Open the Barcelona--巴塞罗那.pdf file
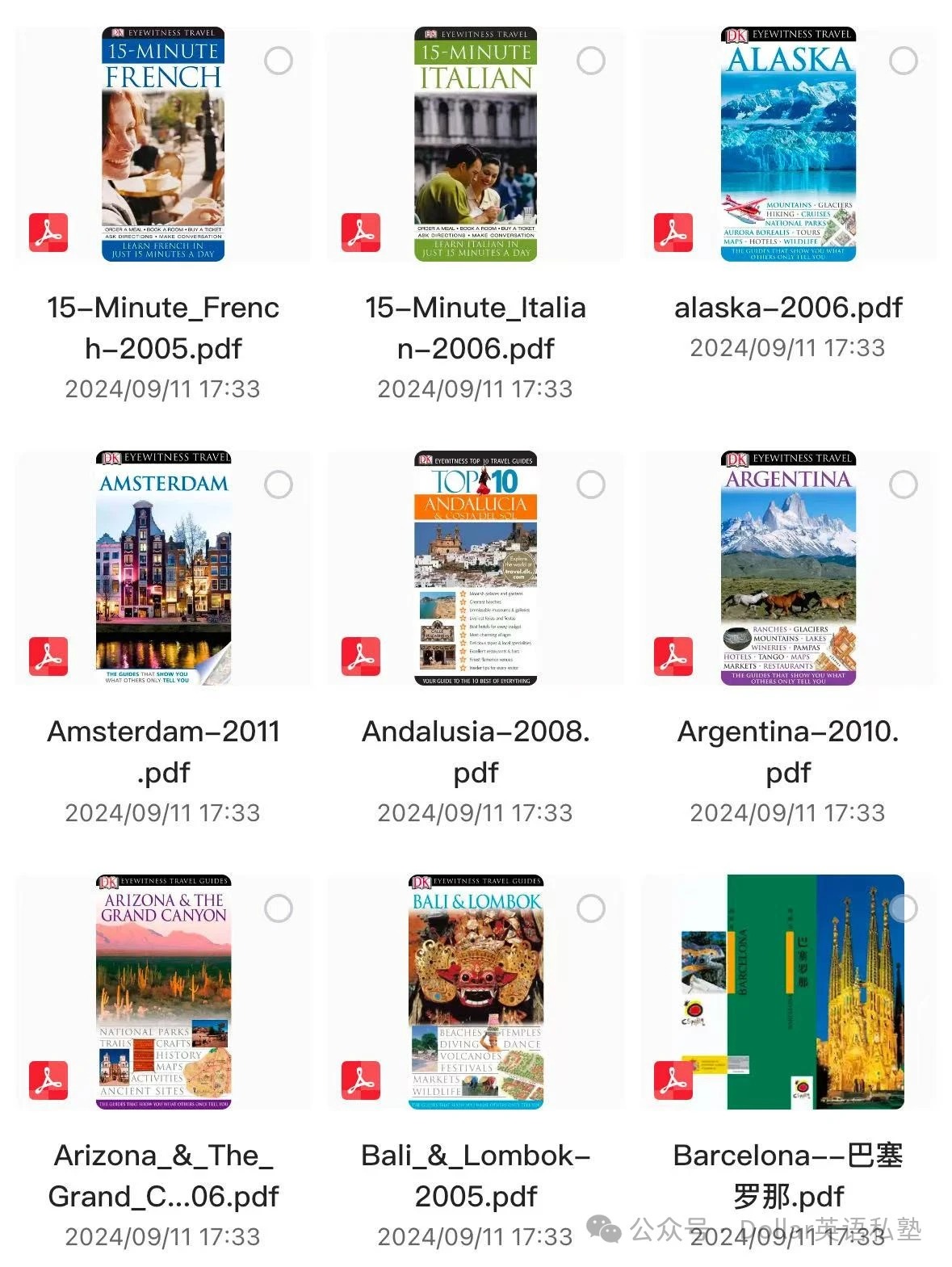The height and width of the screenshot is (1267, 952). (x=787, y=992)
